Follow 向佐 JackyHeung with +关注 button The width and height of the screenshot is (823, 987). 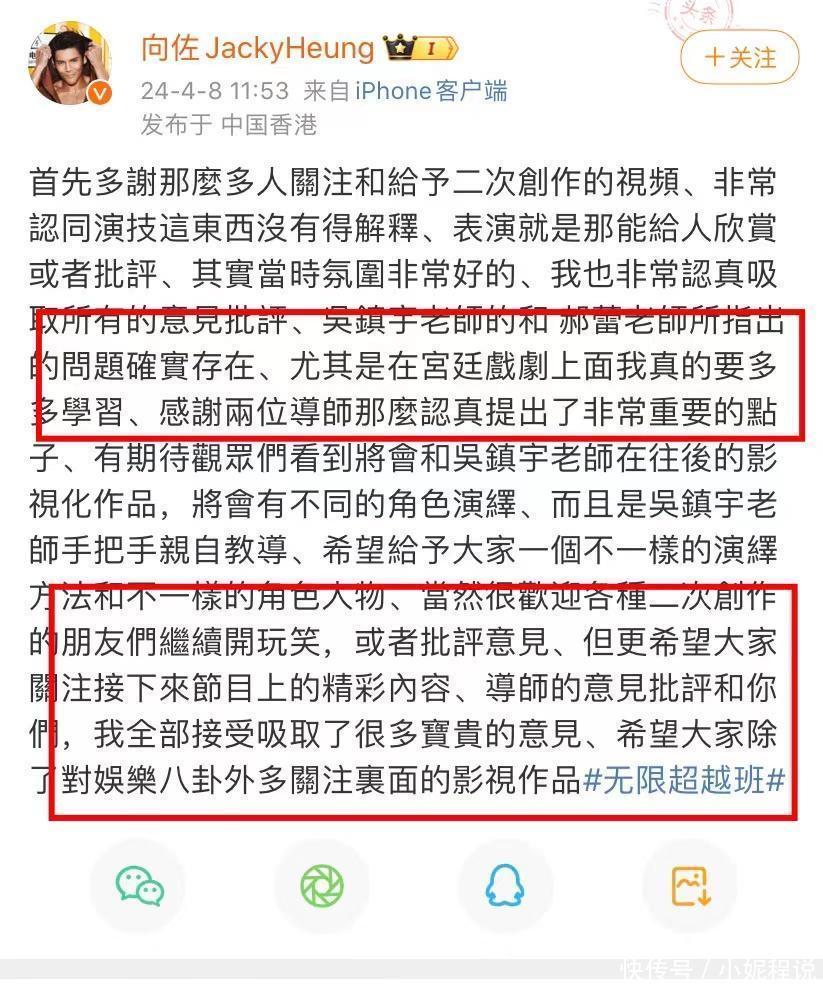740,57
